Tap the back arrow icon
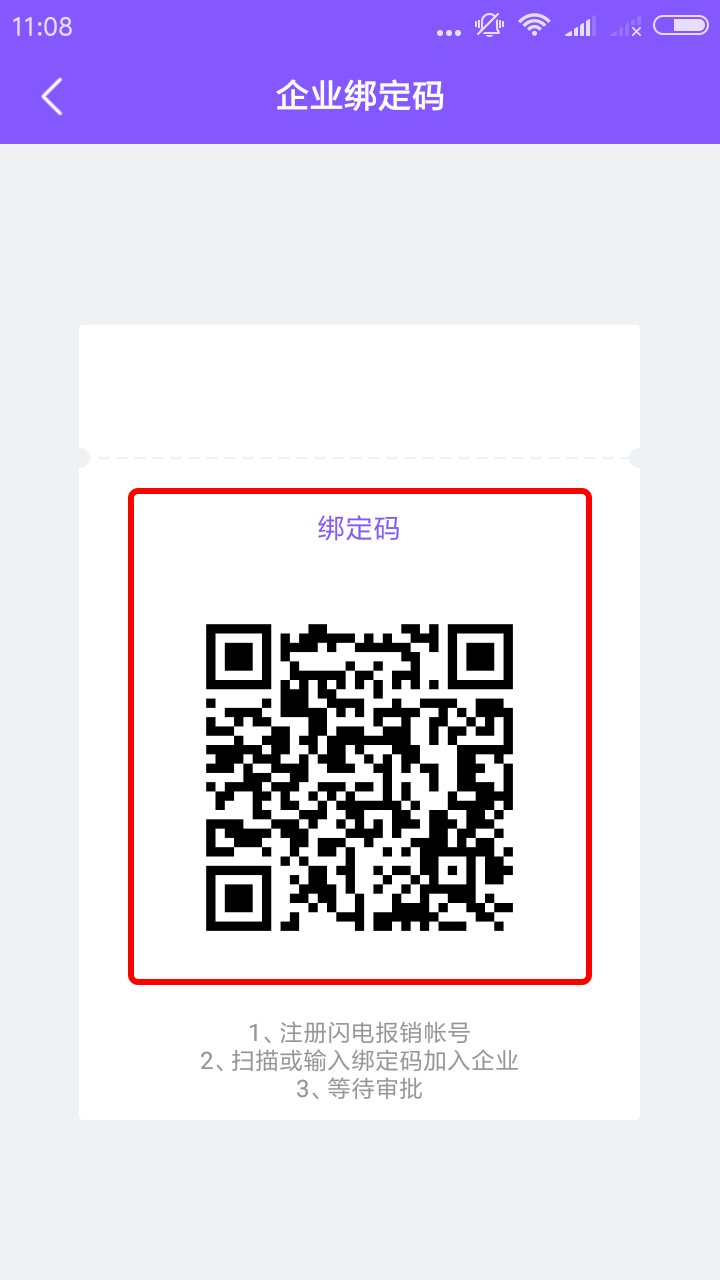The width and height of the screenshot is (720, 1280). [51, 97]
